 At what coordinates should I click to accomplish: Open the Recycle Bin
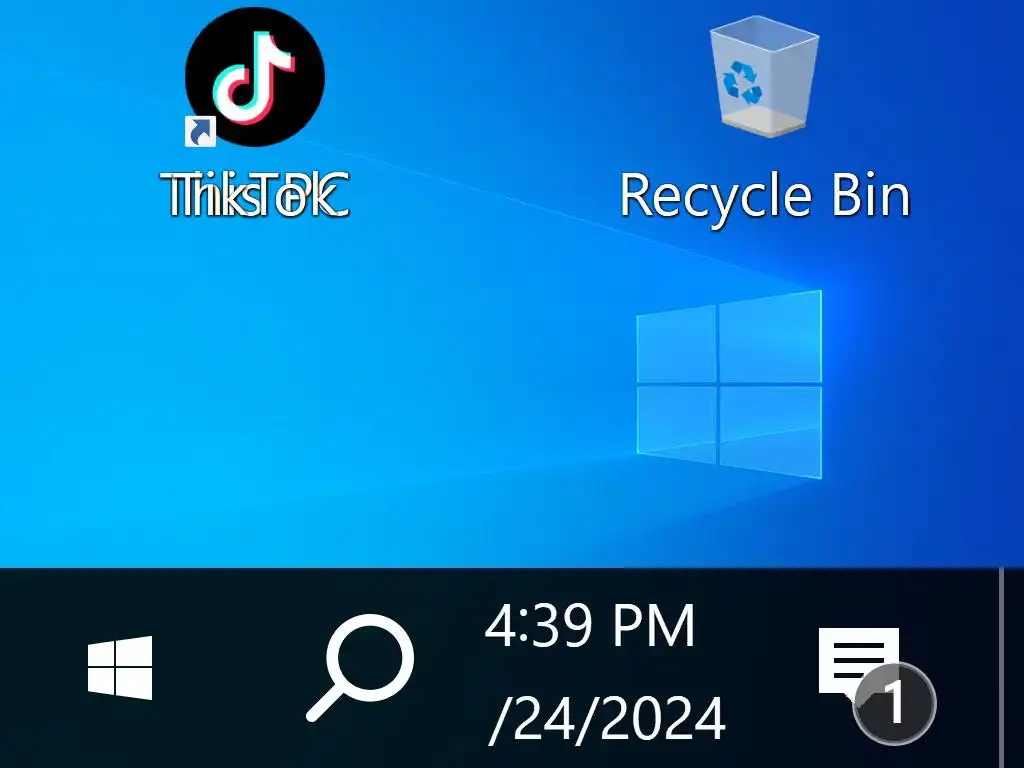(x=763, y=80)
